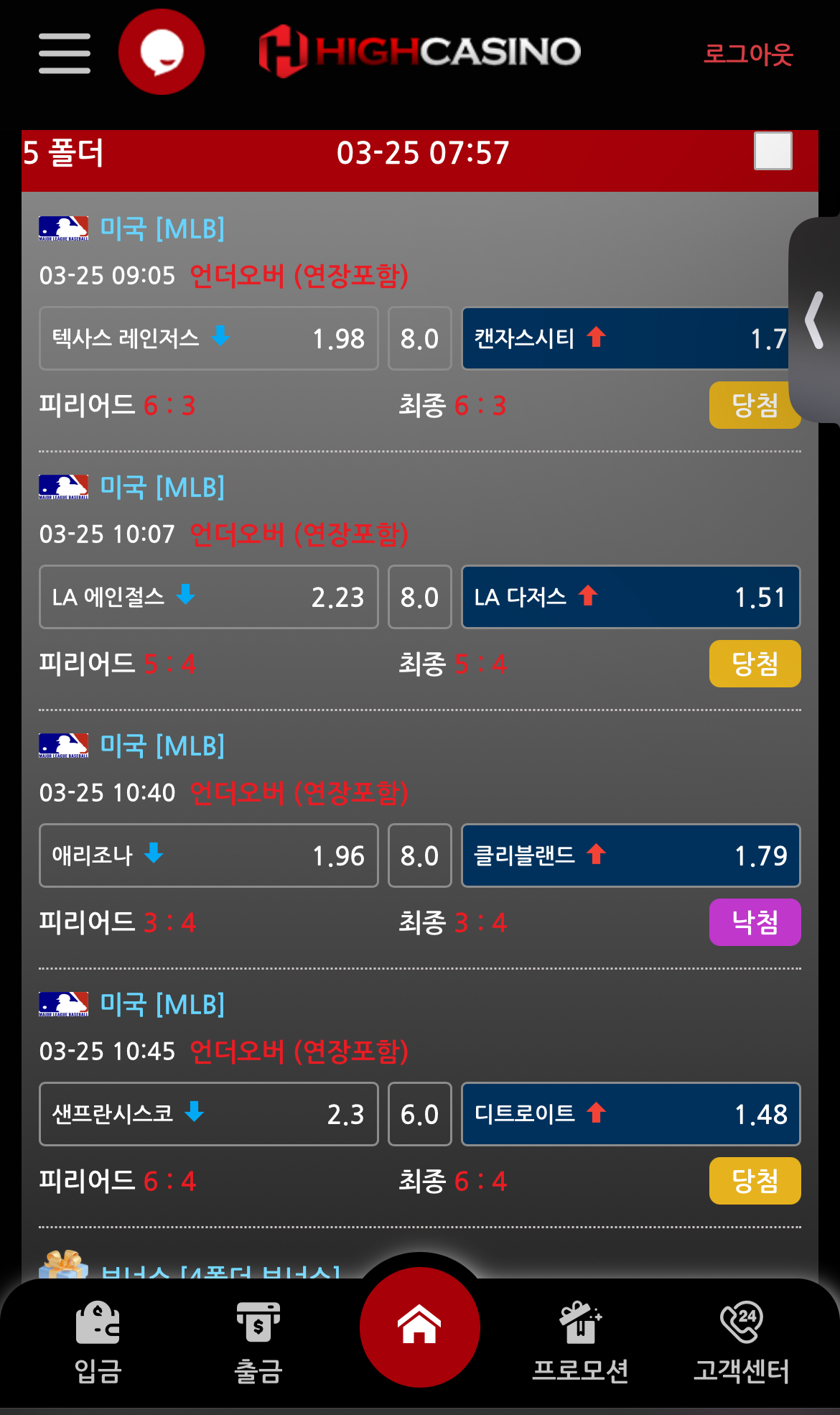Check the box on the 5 폴더 slip
This screenshot has height=1415, width=840.
point(773,151)
